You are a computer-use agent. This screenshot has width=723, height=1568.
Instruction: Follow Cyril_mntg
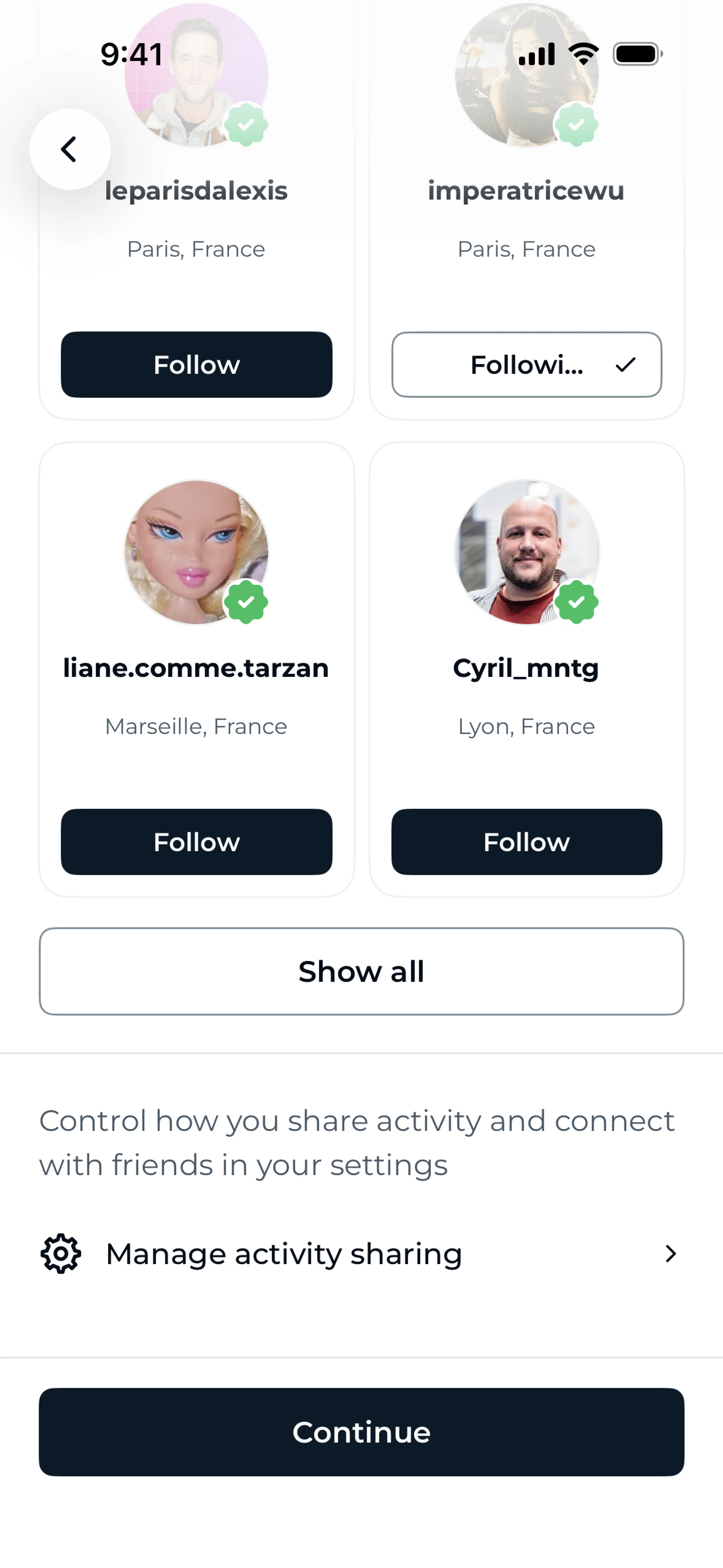[526, 842]
